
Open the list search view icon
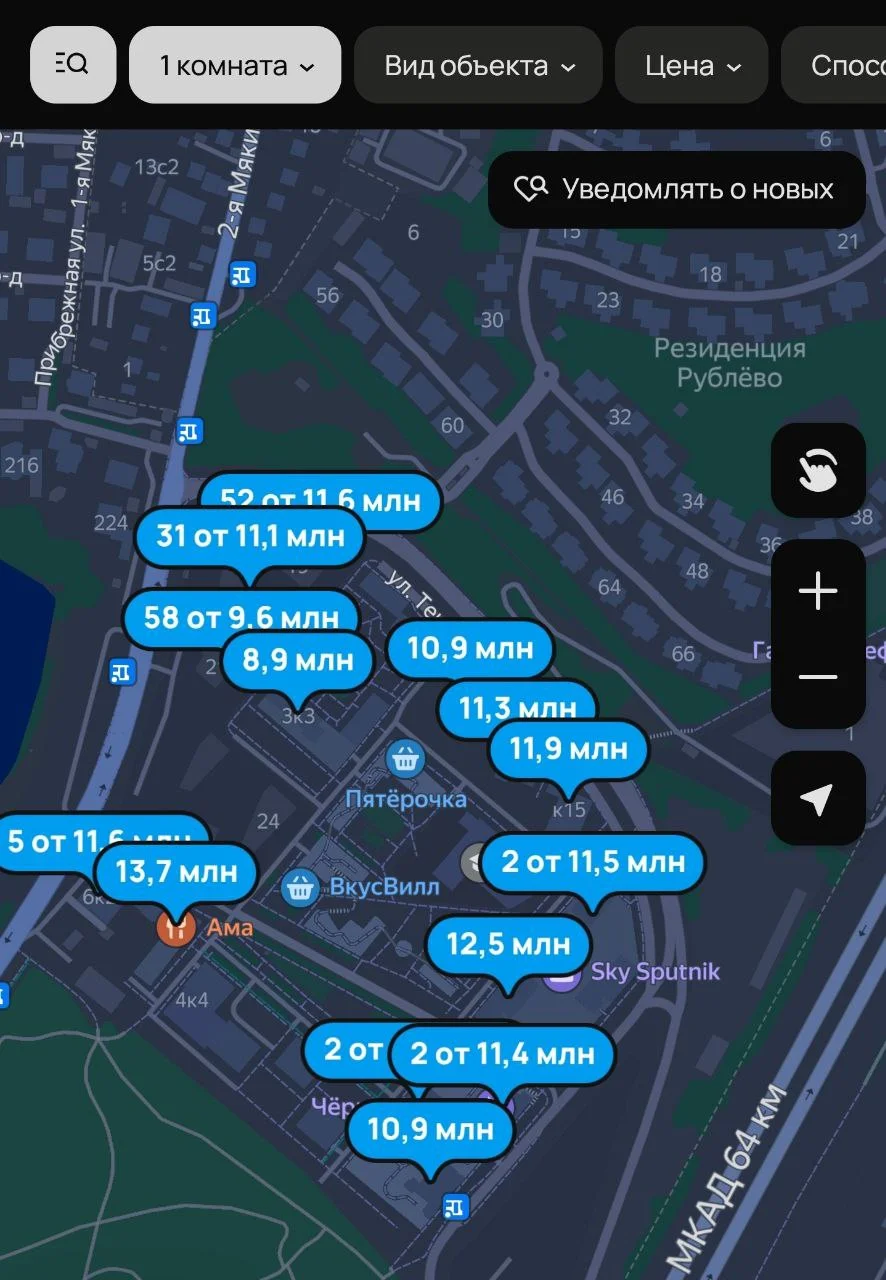(x=72, y=66)
